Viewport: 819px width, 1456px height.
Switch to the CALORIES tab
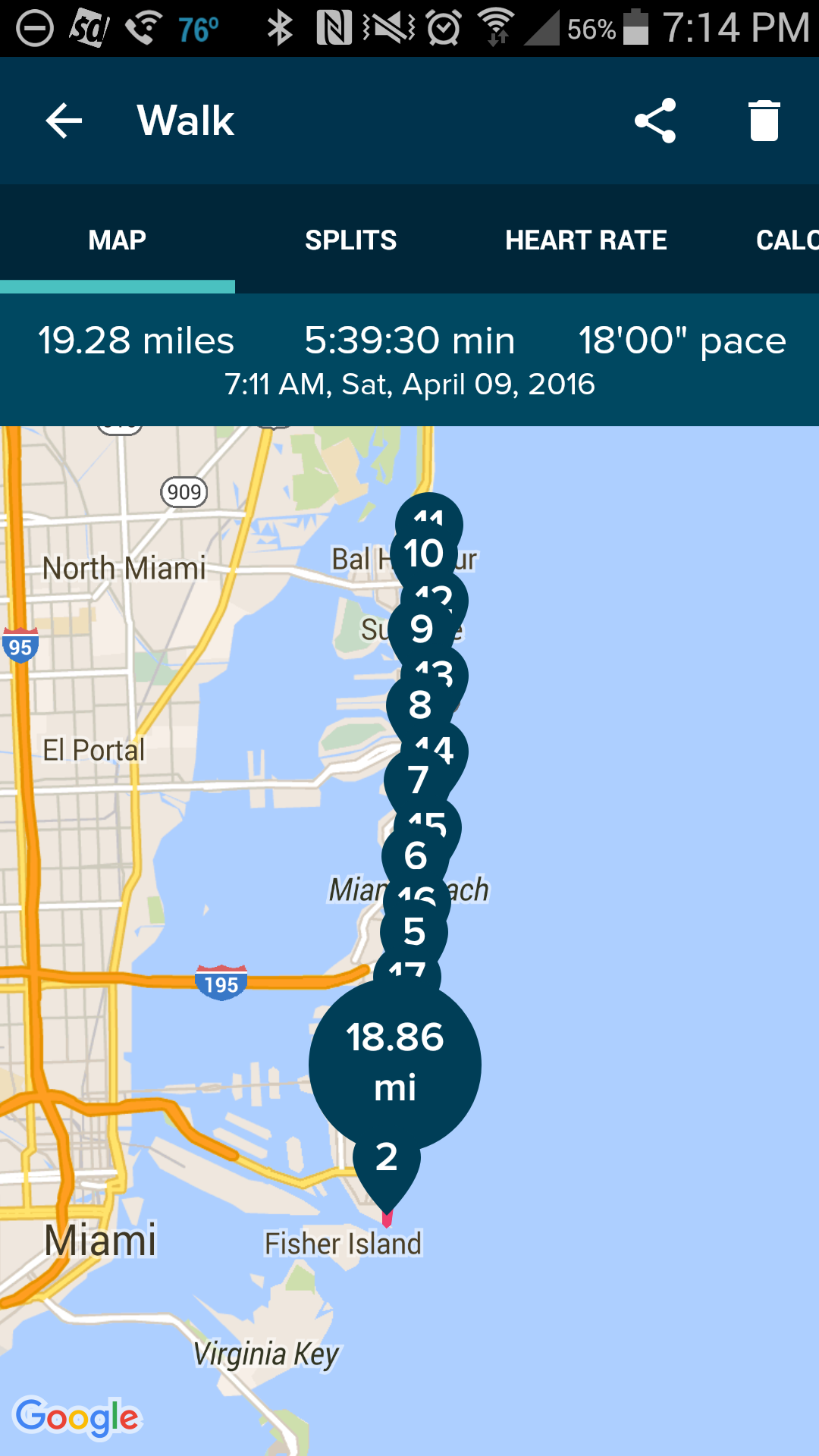(x=786, y=240)
